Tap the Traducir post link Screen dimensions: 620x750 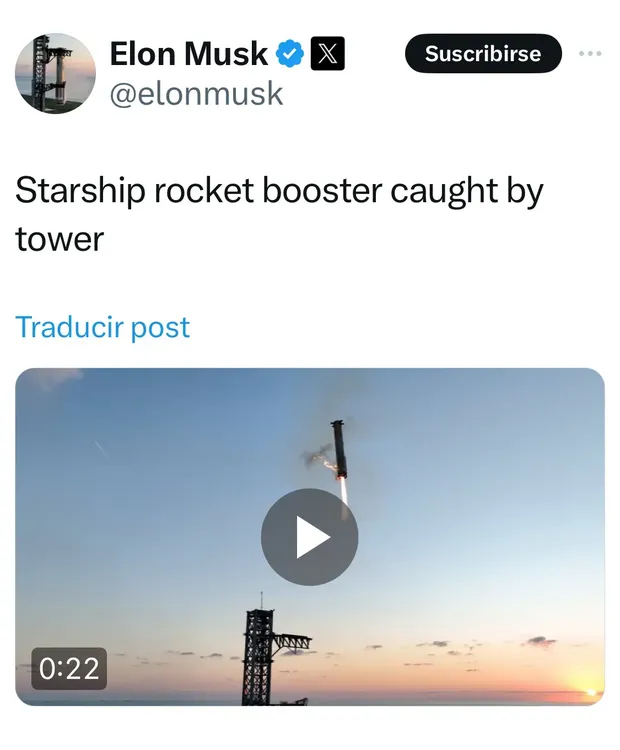coord(102,327)
